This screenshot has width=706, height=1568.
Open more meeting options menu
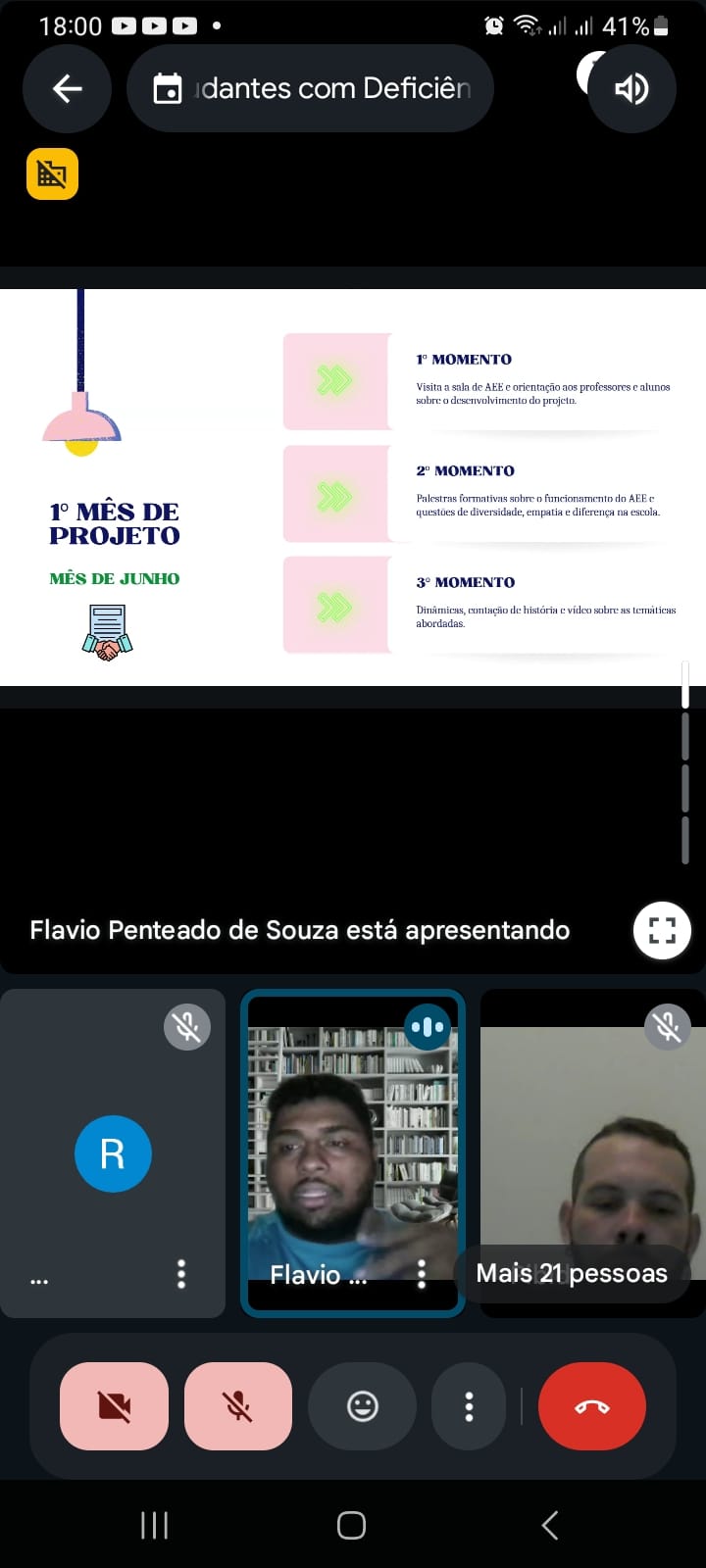(469, 1406)
